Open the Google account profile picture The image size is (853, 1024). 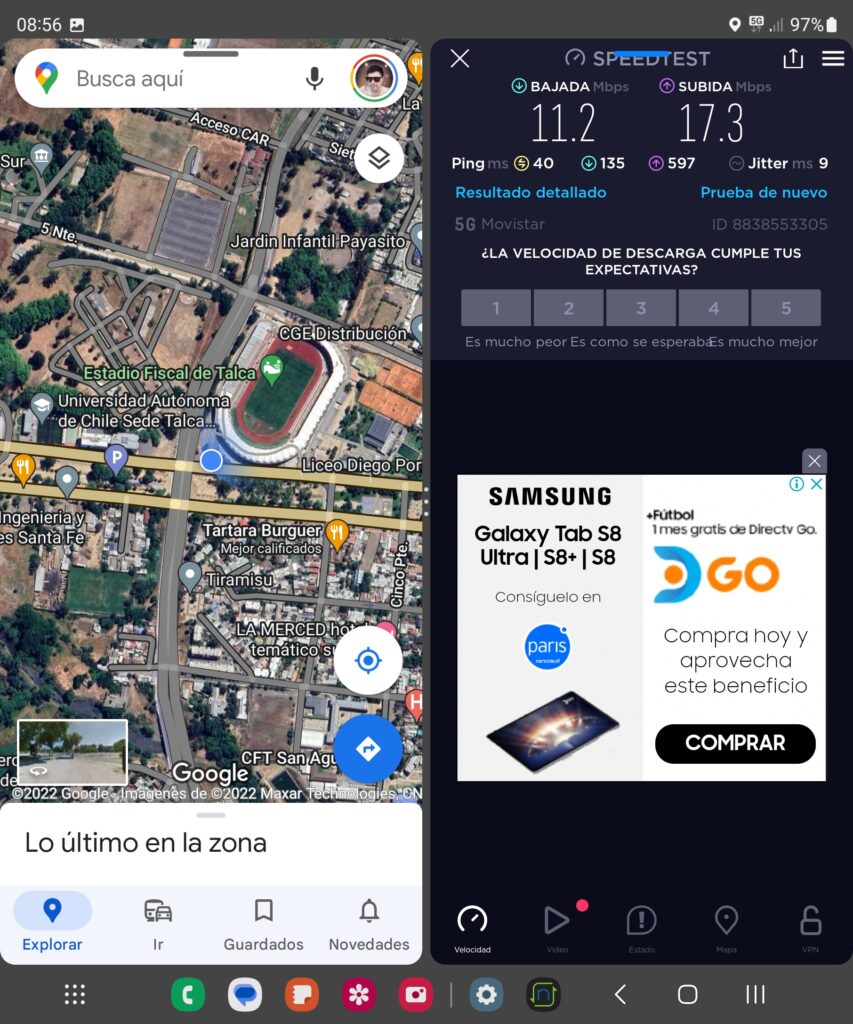tap(374, 78)
